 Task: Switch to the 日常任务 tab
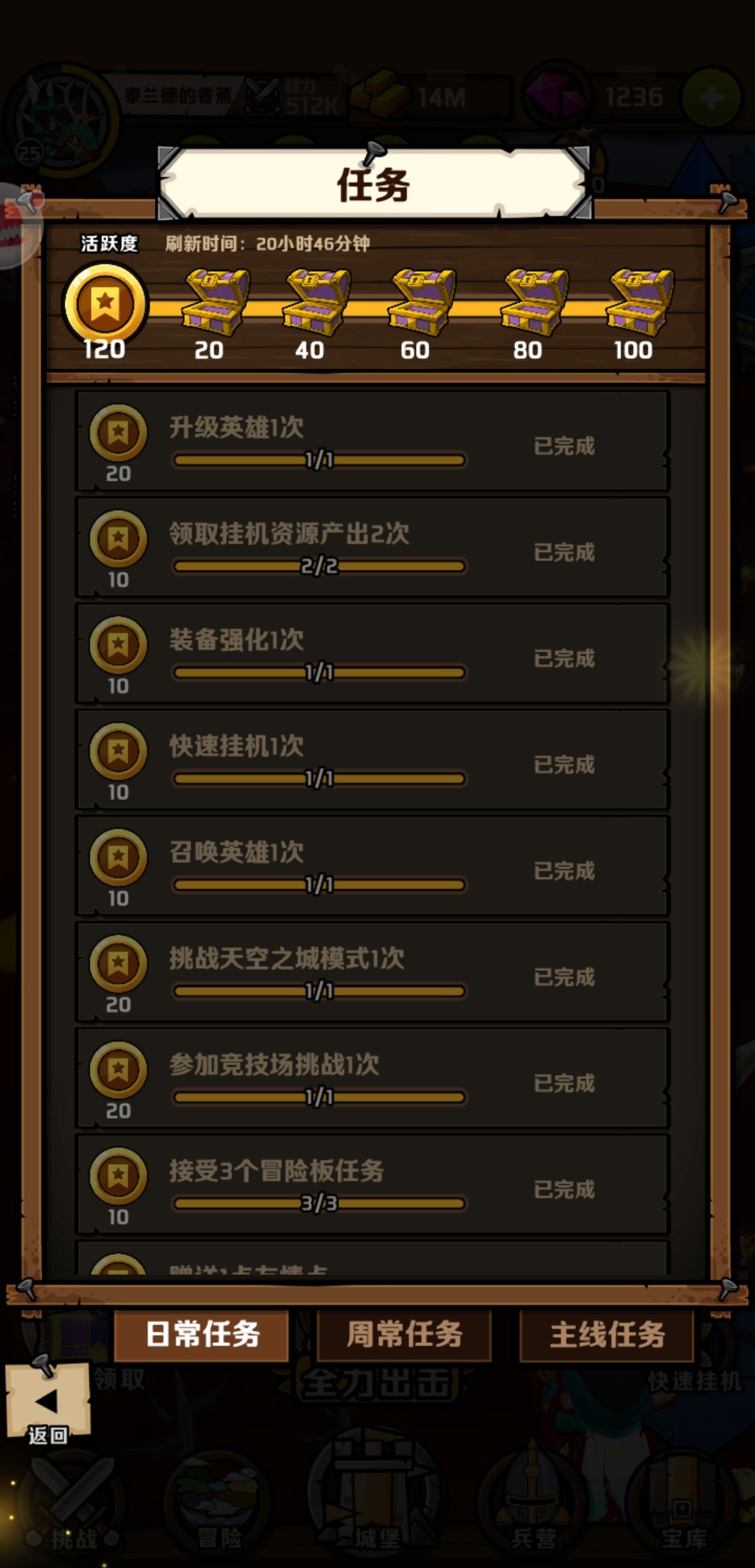(x=201, y=1335)
